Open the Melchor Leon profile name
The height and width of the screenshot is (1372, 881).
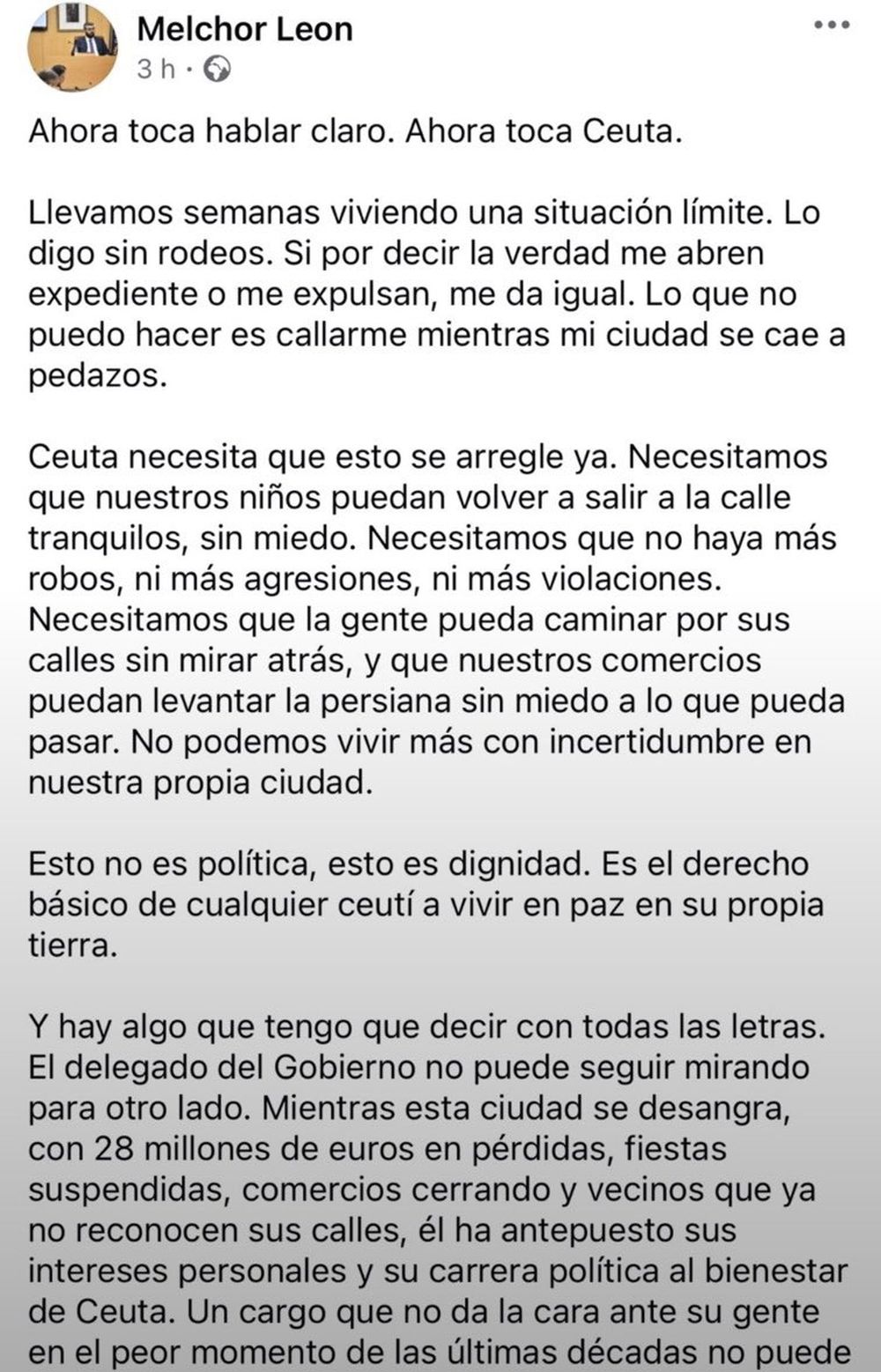[245, 29]
